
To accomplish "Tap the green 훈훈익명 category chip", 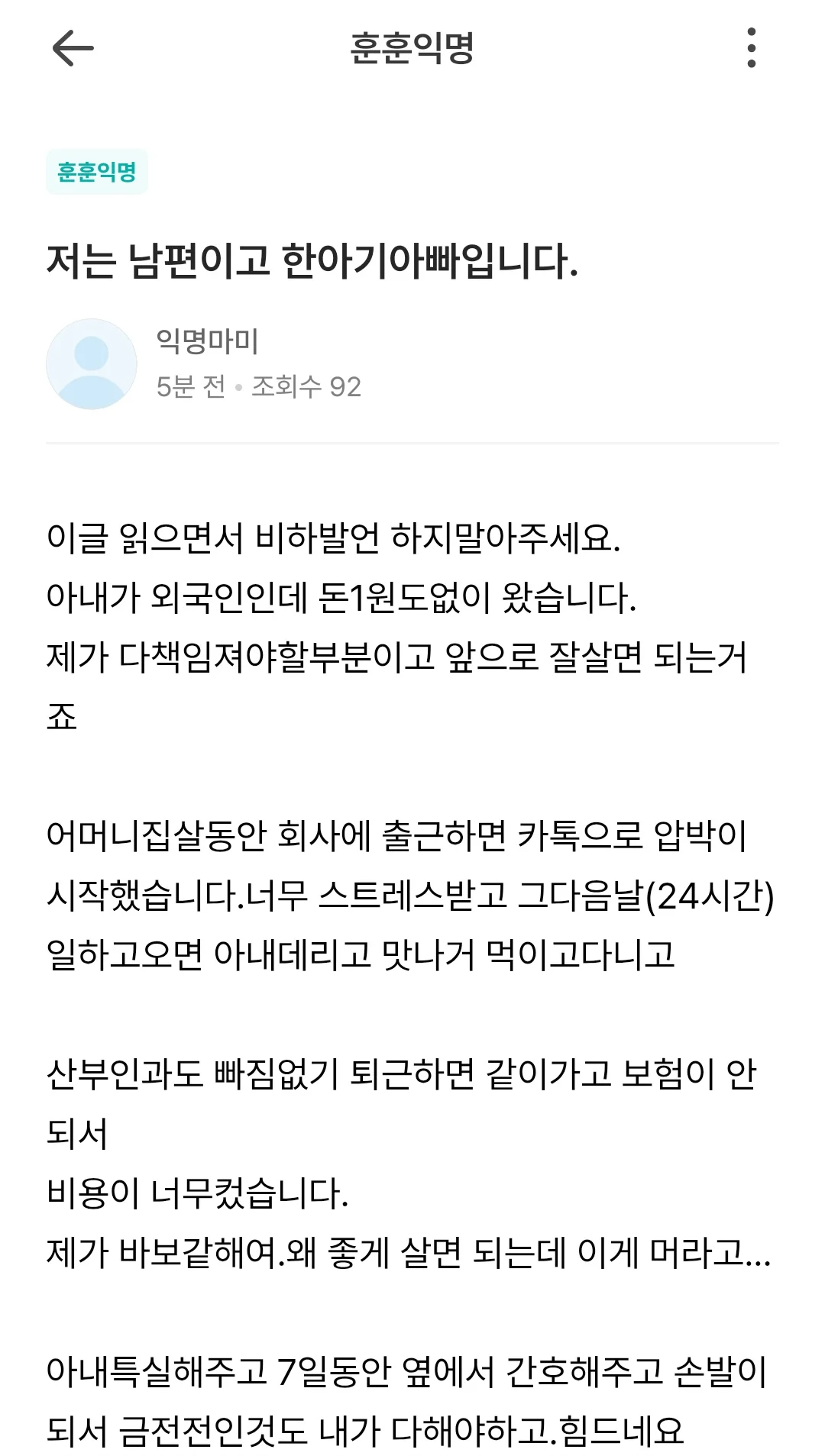I will 97,172.
